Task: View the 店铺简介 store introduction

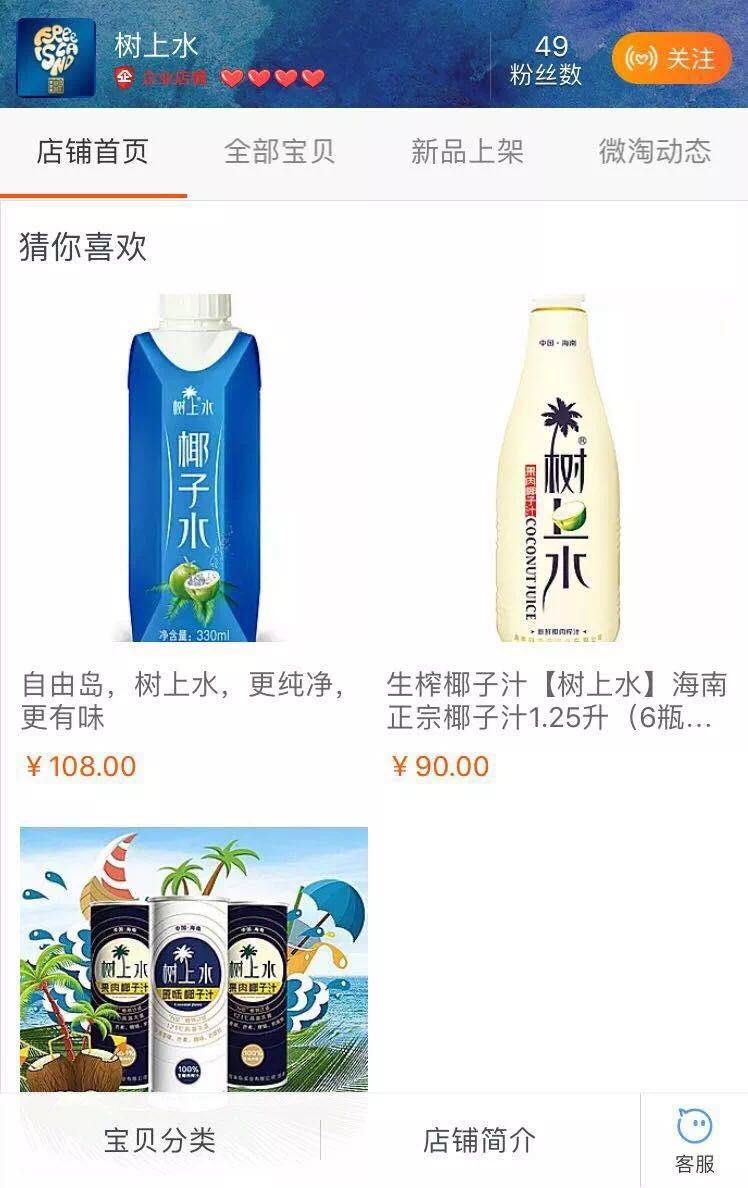Action: click(x=480, y=1140)
